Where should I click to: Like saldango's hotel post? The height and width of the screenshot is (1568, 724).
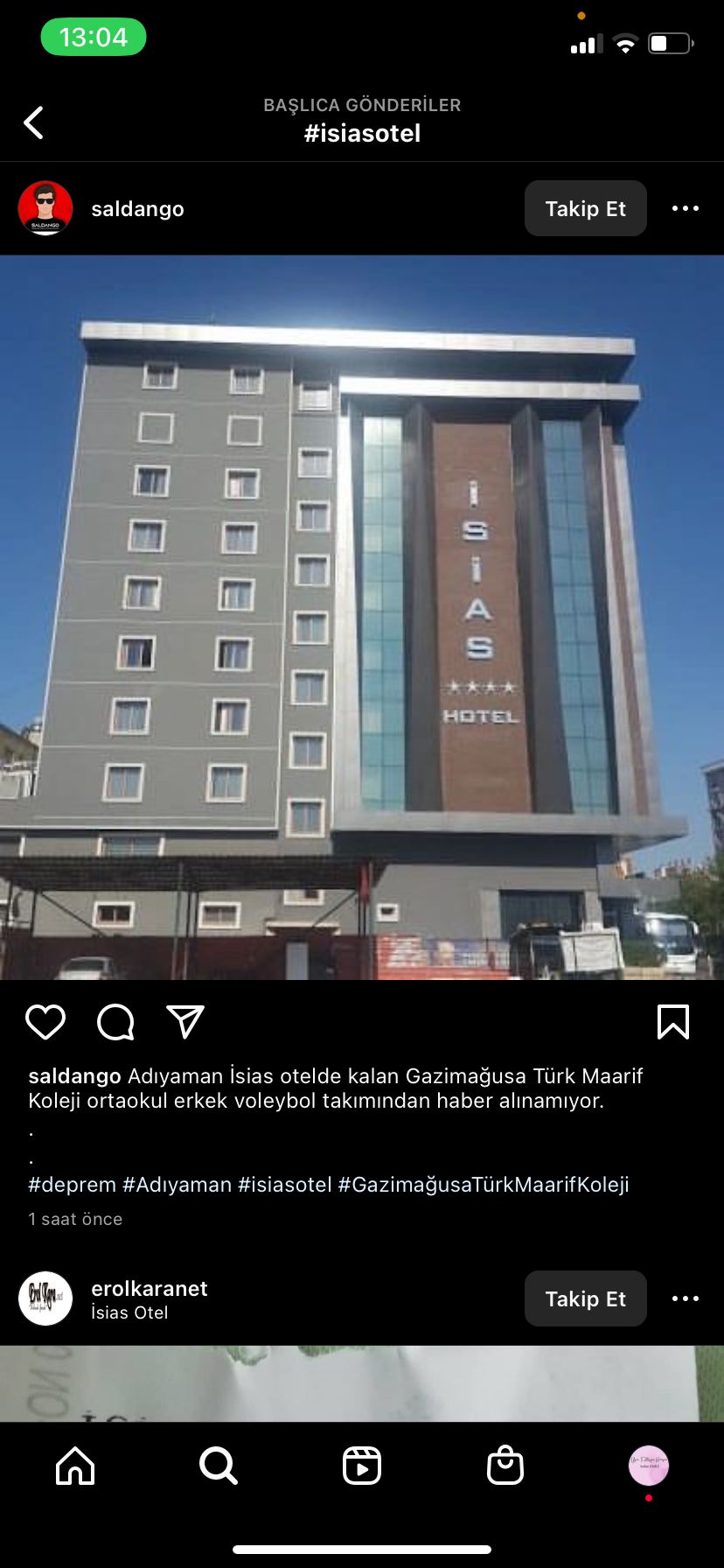pos(45,1021)
